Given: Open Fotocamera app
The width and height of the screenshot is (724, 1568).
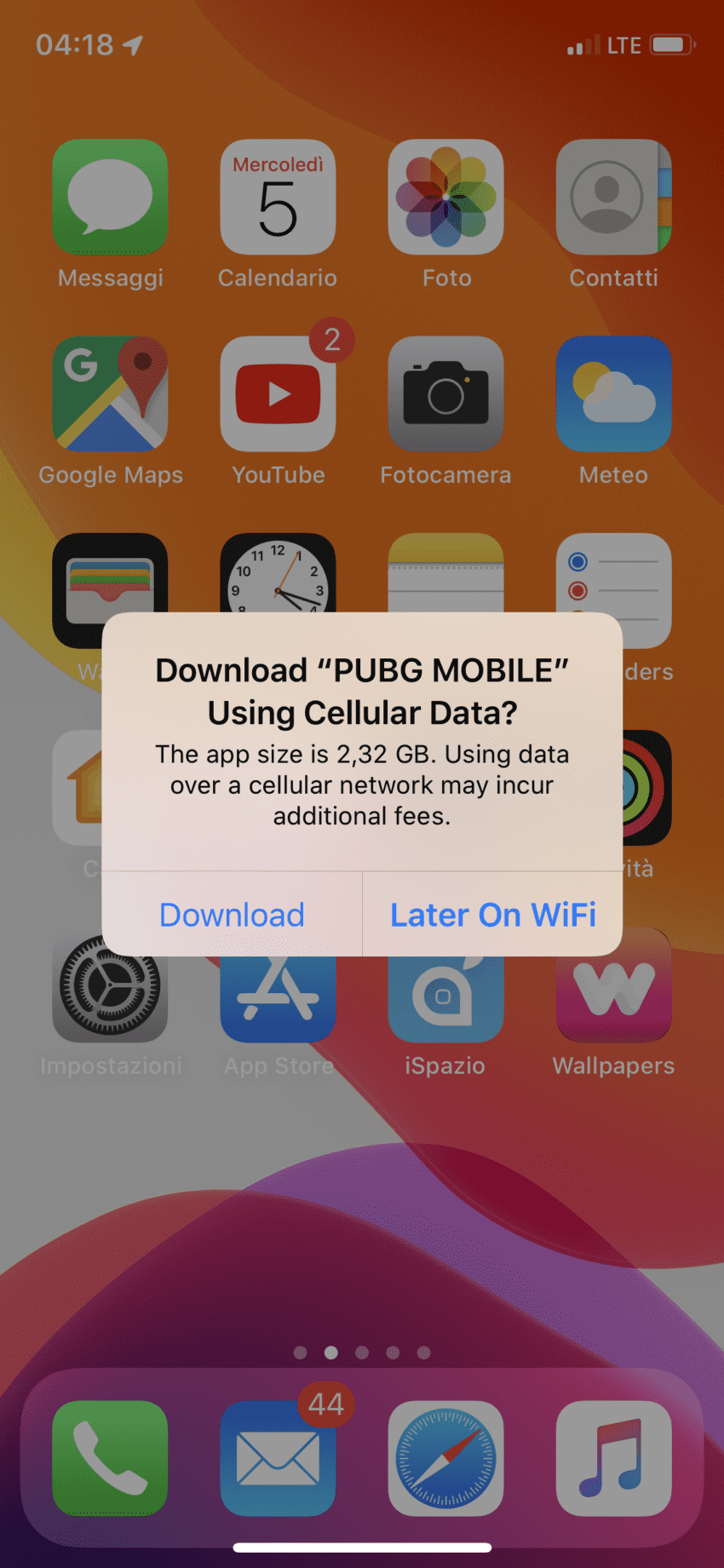Looking at the screenshot, I should pos(445,394).
